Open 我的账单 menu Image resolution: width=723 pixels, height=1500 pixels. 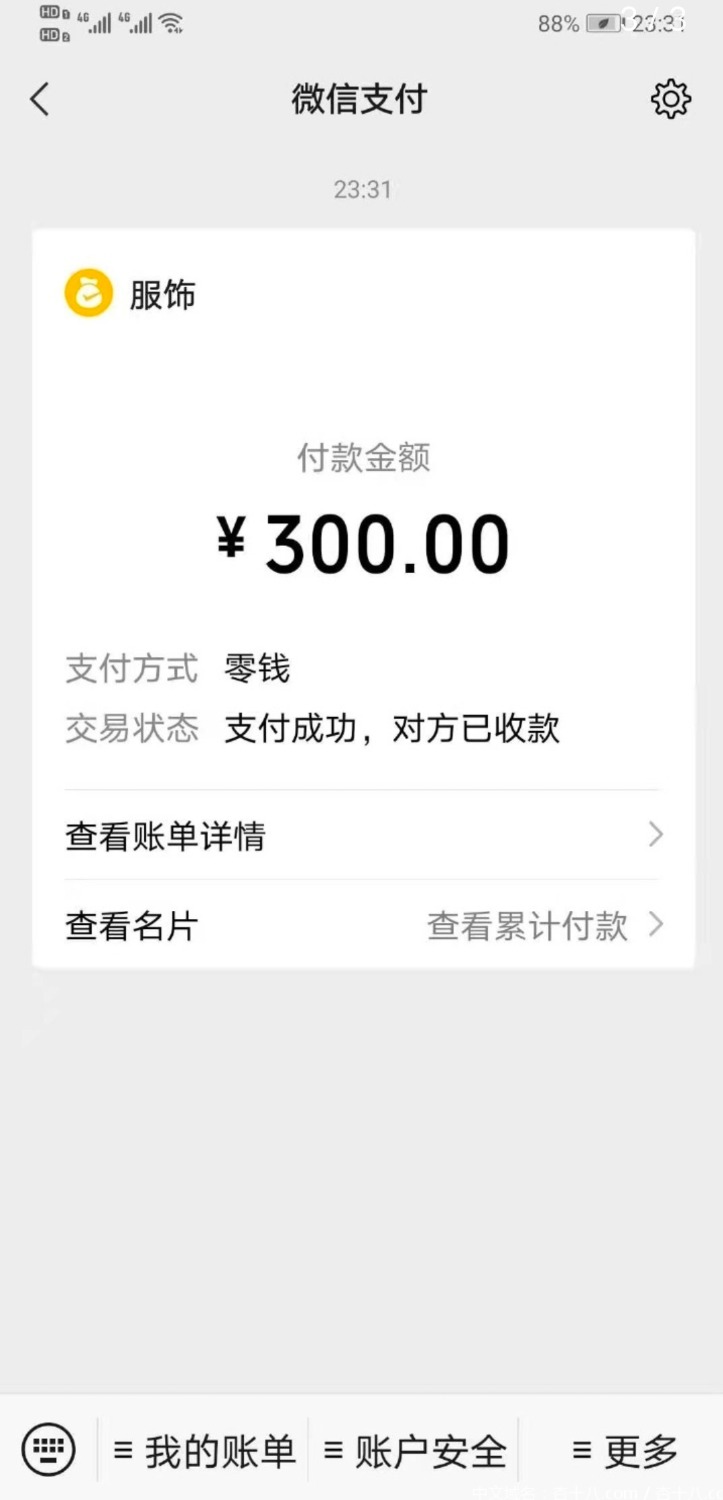[205, 1450]
